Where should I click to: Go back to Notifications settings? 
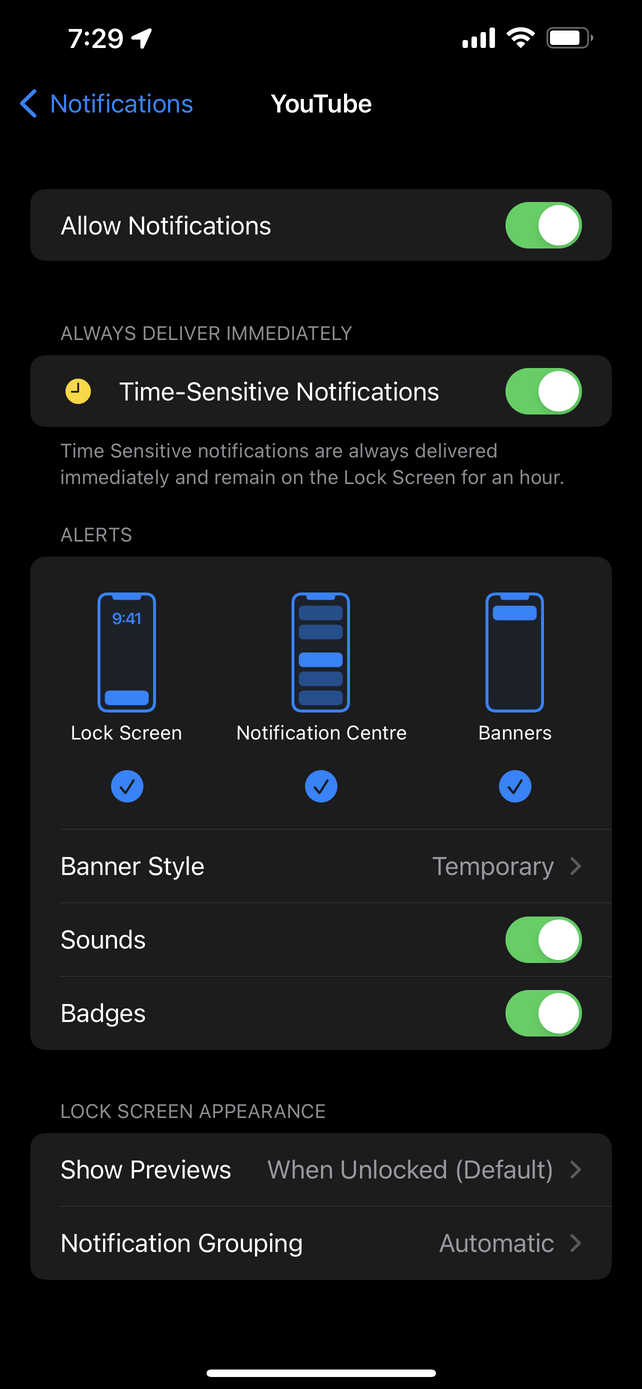tap(106, 104)
